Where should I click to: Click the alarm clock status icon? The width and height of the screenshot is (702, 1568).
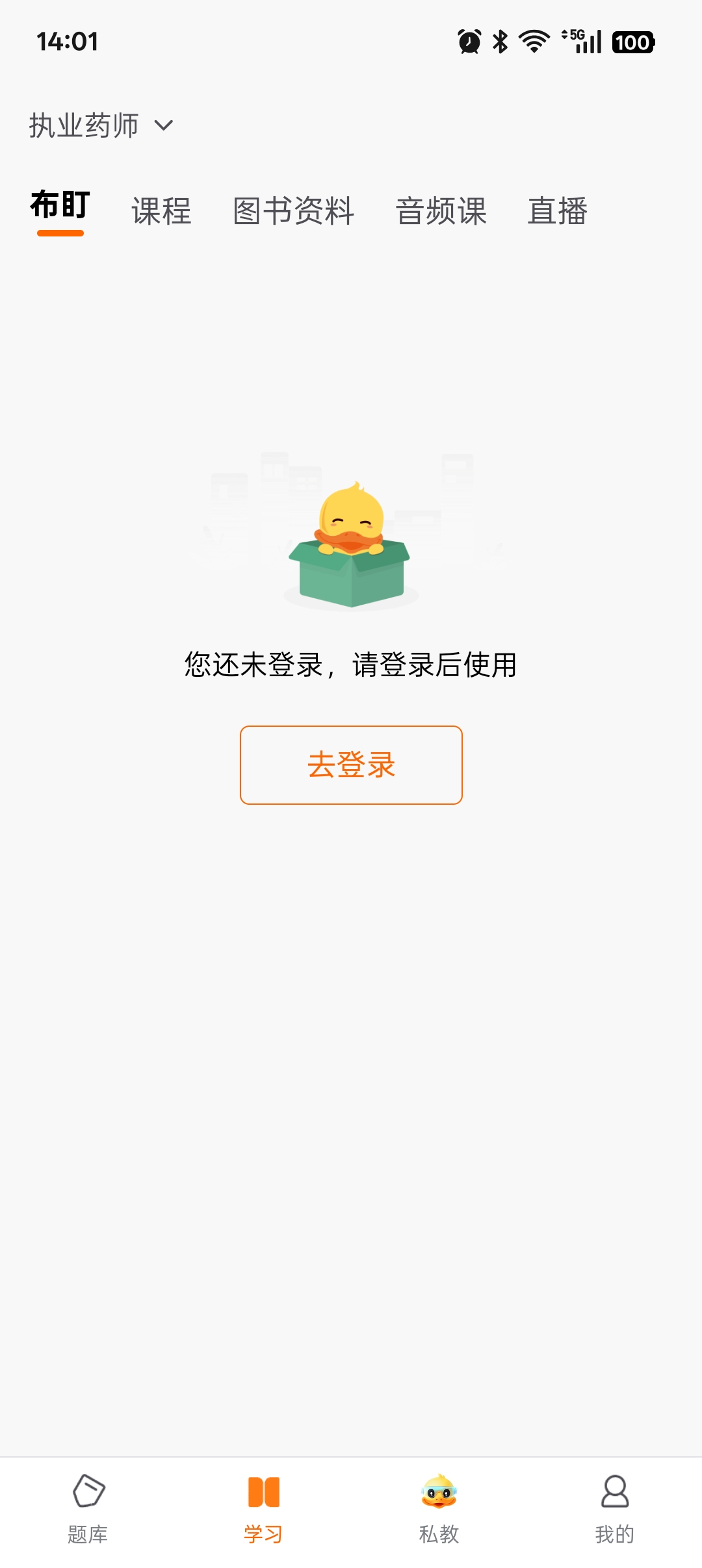pos(468,41)
